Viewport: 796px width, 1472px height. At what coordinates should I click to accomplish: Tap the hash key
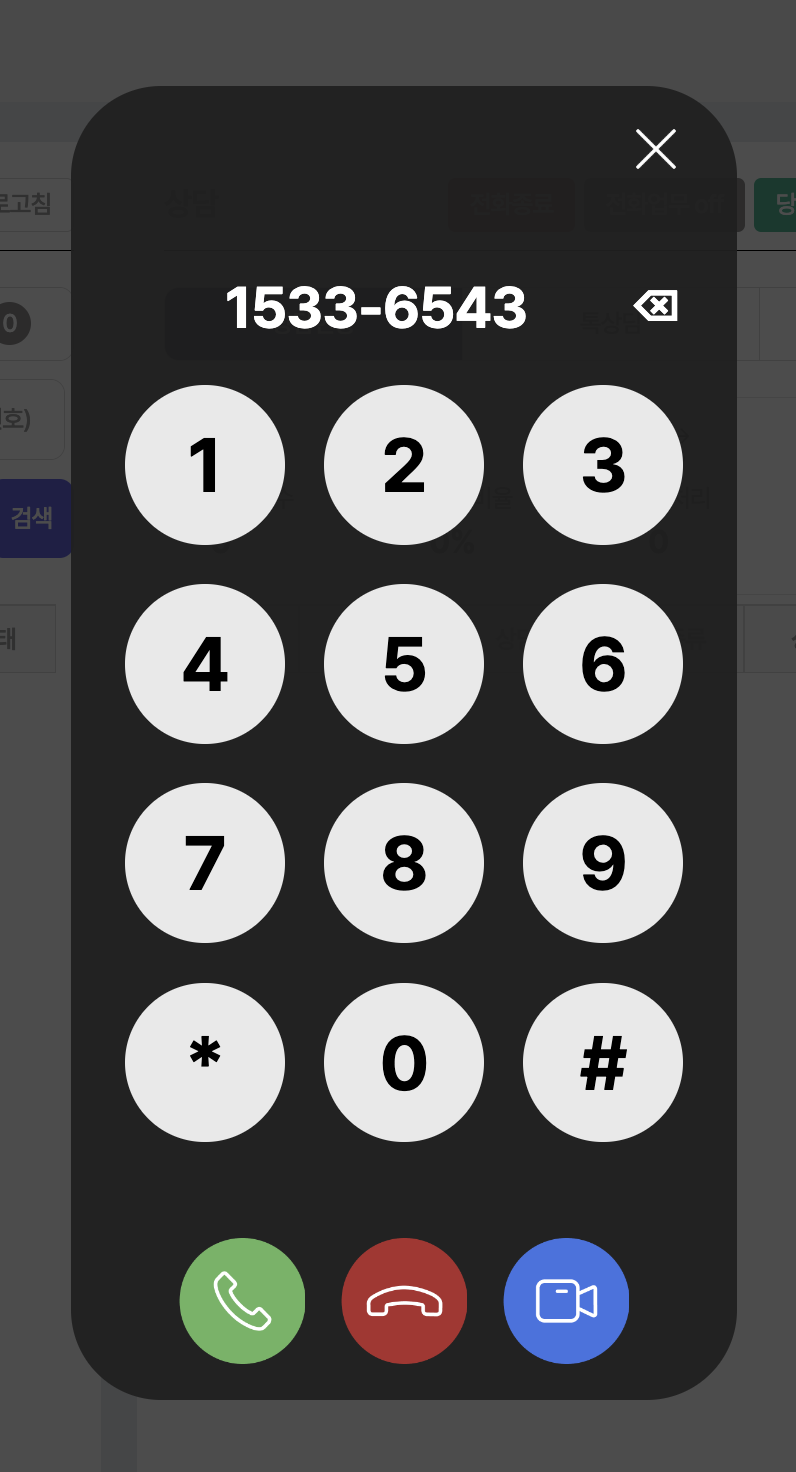[x=603, y=1062]
